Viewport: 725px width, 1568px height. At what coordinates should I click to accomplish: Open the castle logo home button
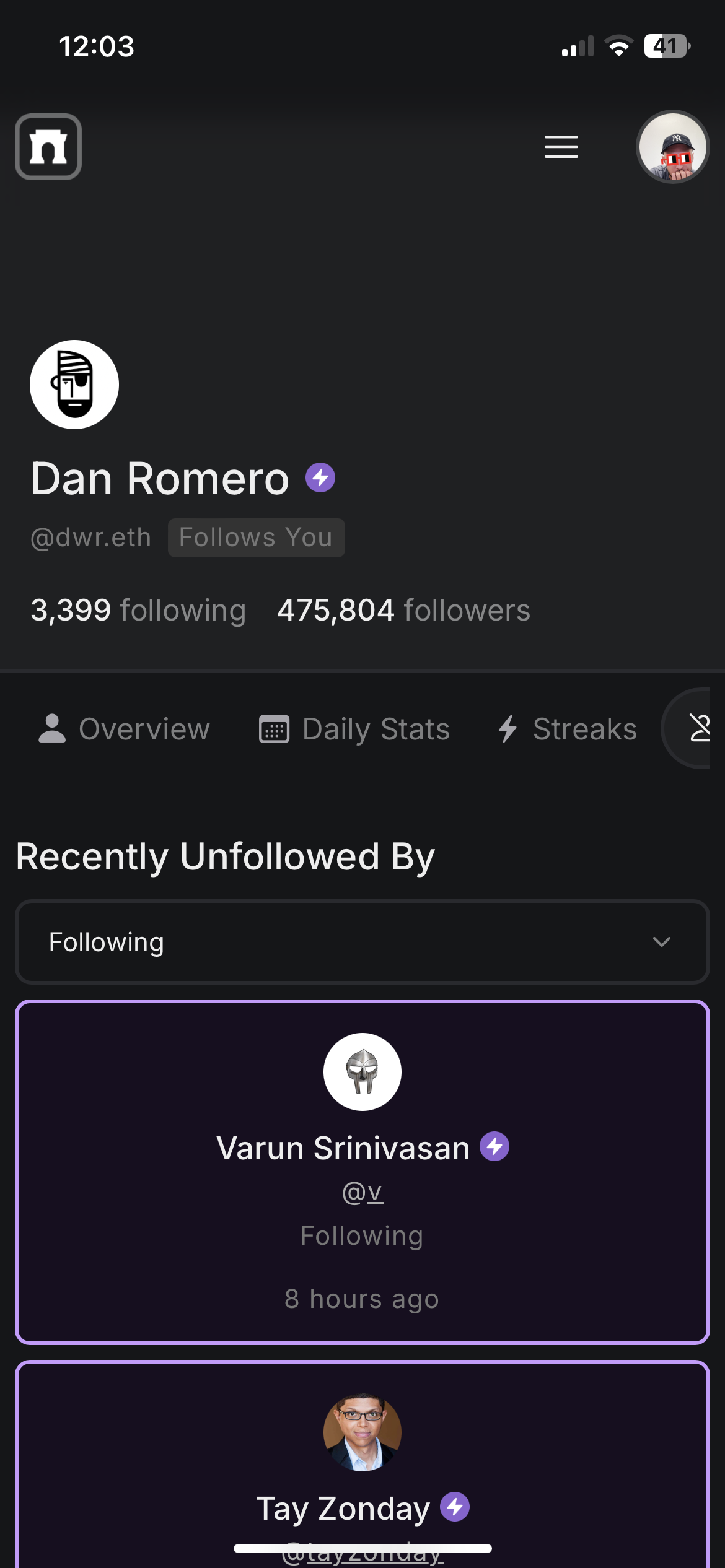(48, 147)
